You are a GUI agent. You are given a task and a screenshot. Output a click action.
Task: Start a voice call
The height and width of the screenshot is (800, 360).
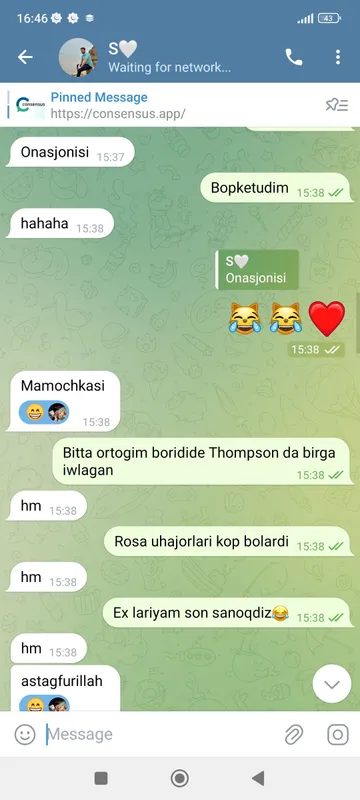click(x=294, y=57)
